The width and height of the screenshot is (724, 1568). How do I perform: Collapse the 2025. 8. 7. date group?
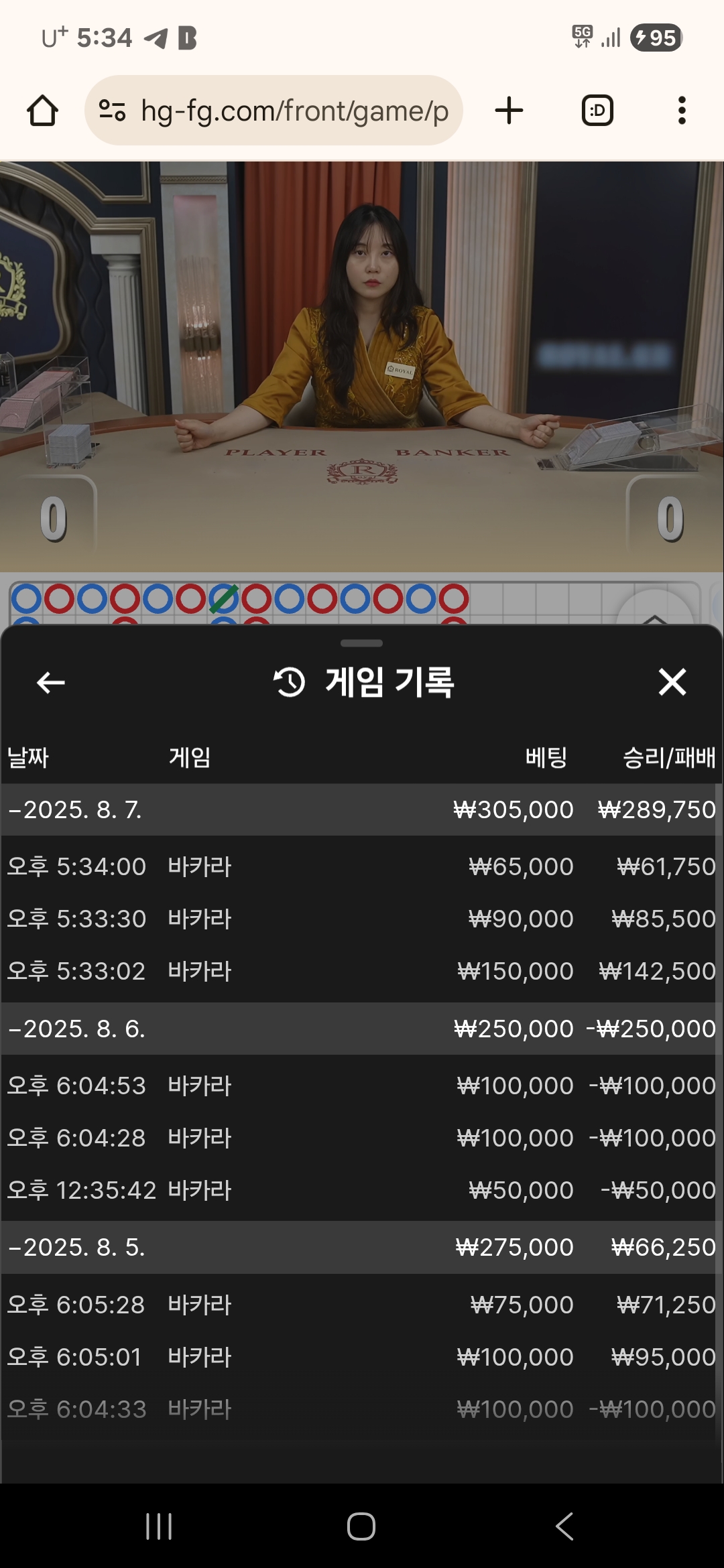point(74,809)
